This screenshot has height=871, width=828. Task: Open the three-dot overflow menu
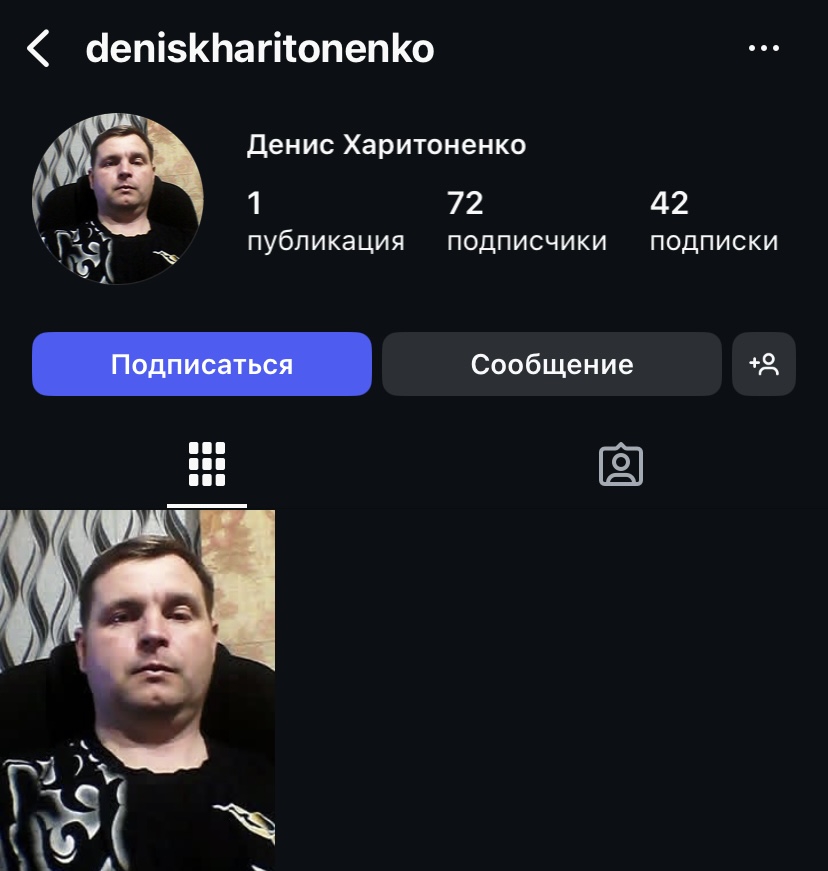pos(764,48)
